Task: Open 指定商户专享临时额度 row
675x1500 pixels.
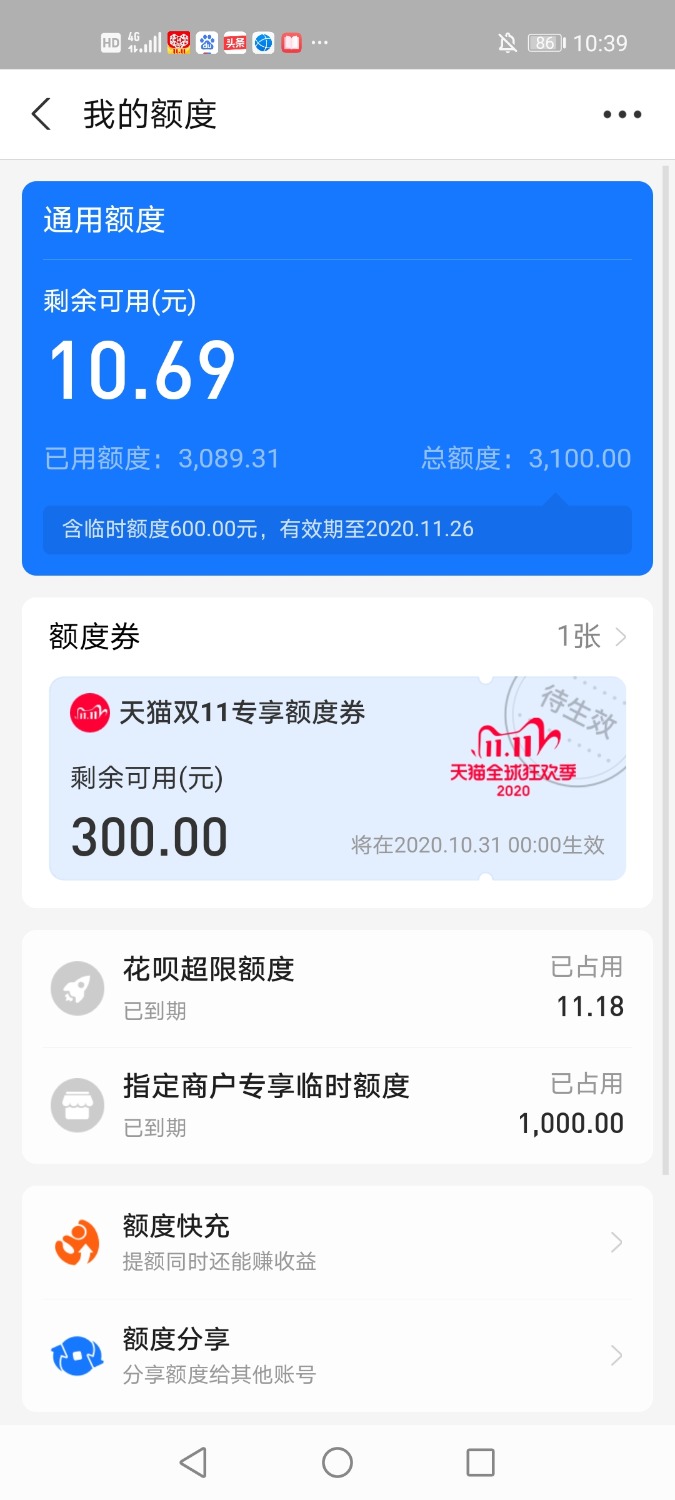Action: [337, 1105]
